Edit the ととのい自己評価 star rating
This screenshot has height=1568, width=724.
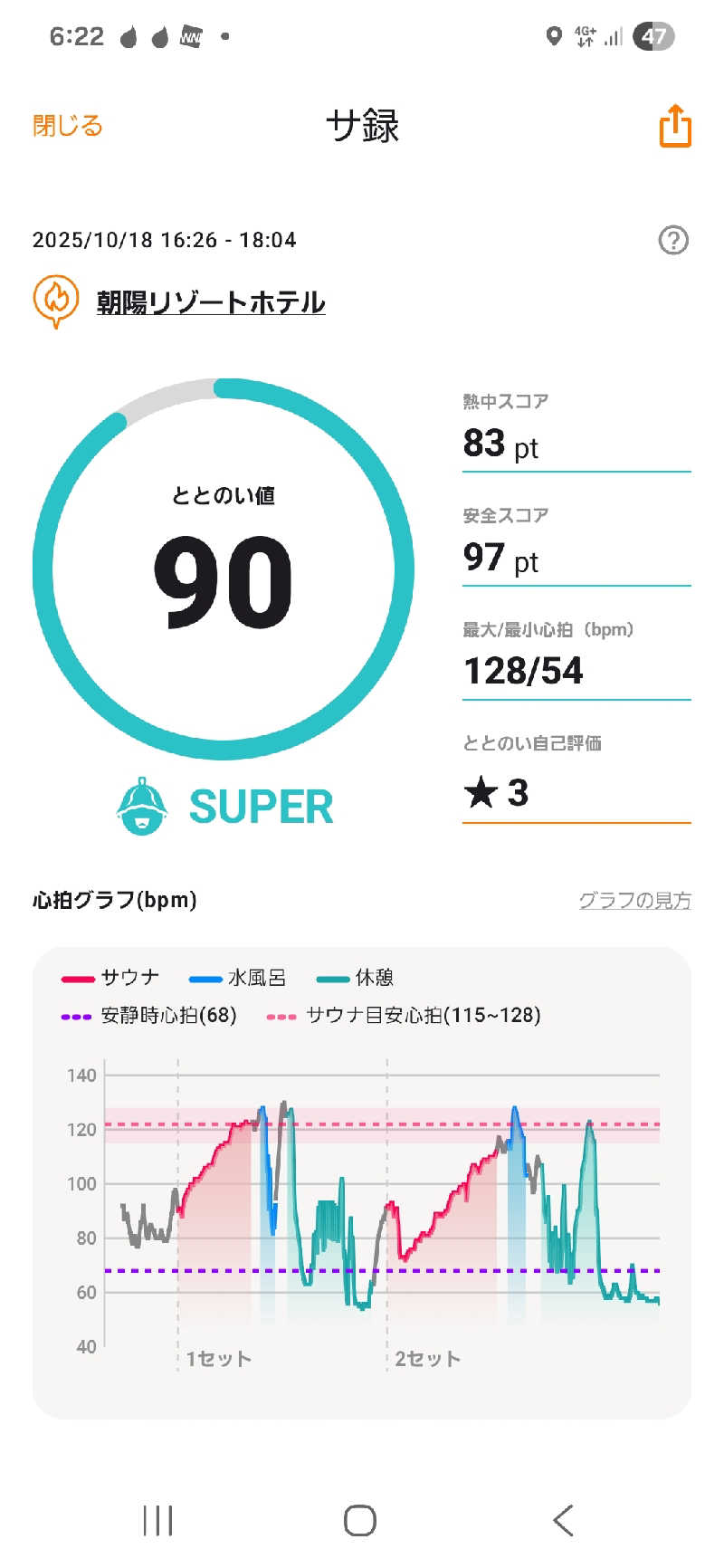point(576,793)
